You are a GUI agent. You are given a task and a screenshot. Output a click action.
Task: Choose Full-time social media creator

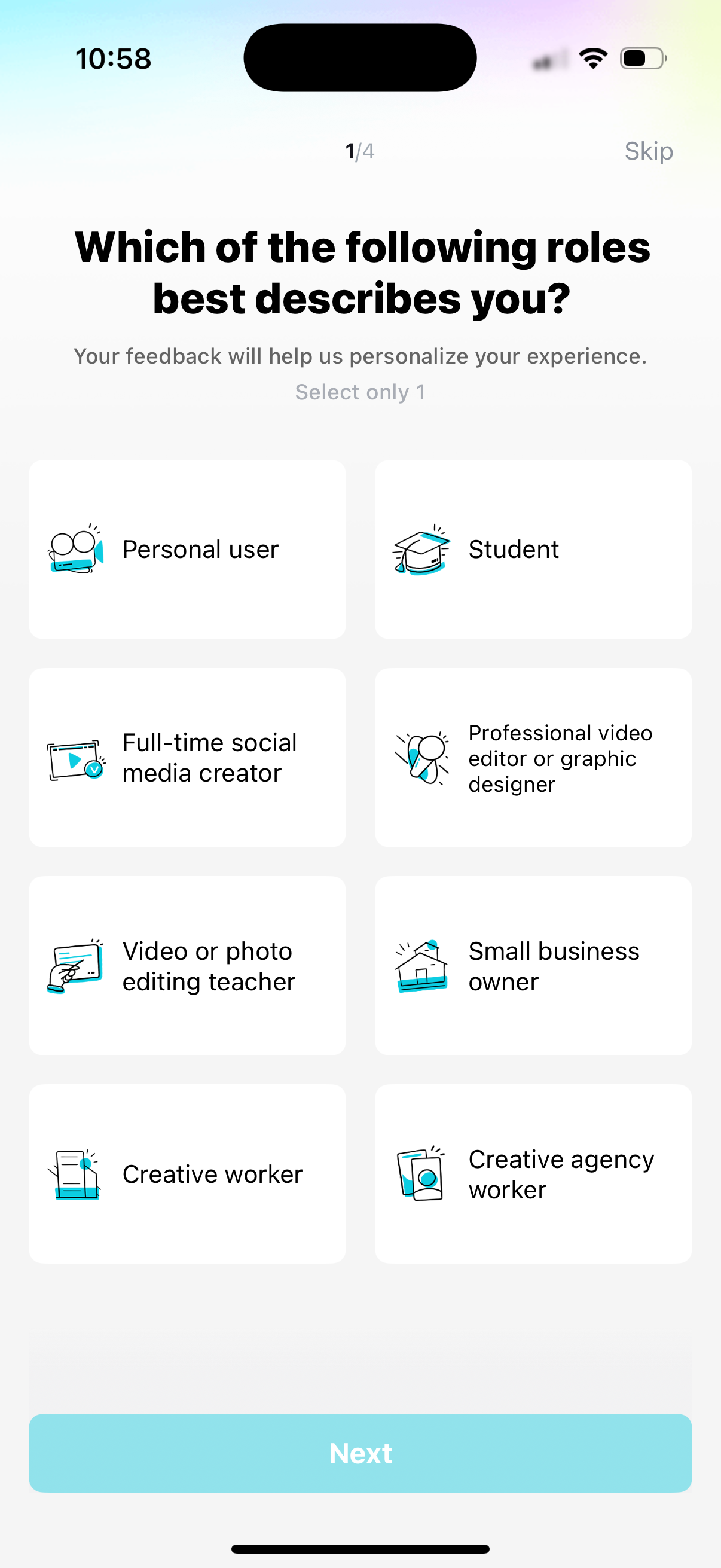coord(187,758)
